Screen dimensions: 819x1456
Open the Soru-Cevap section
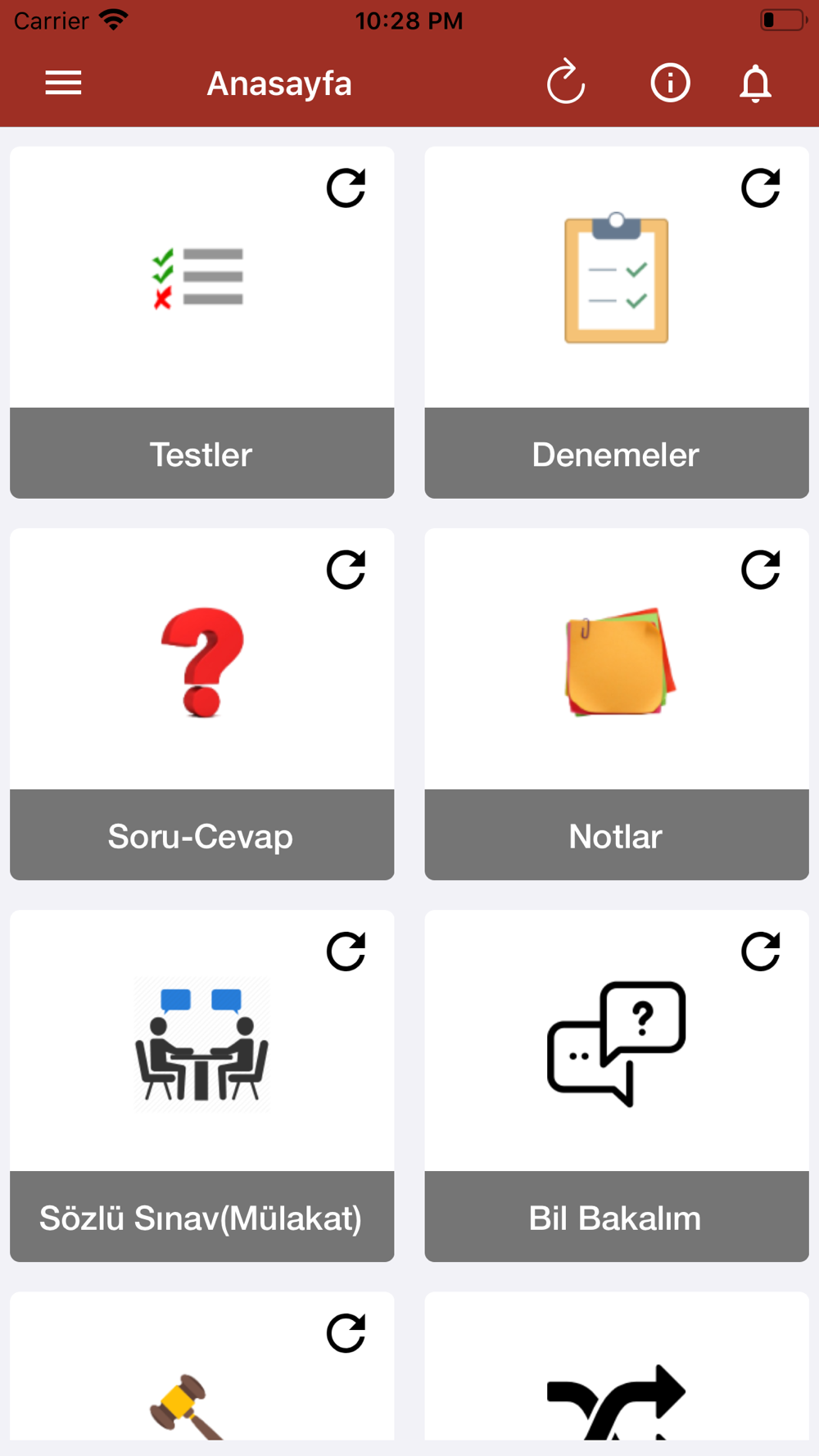pyautogui.click(x=201, y=704)
